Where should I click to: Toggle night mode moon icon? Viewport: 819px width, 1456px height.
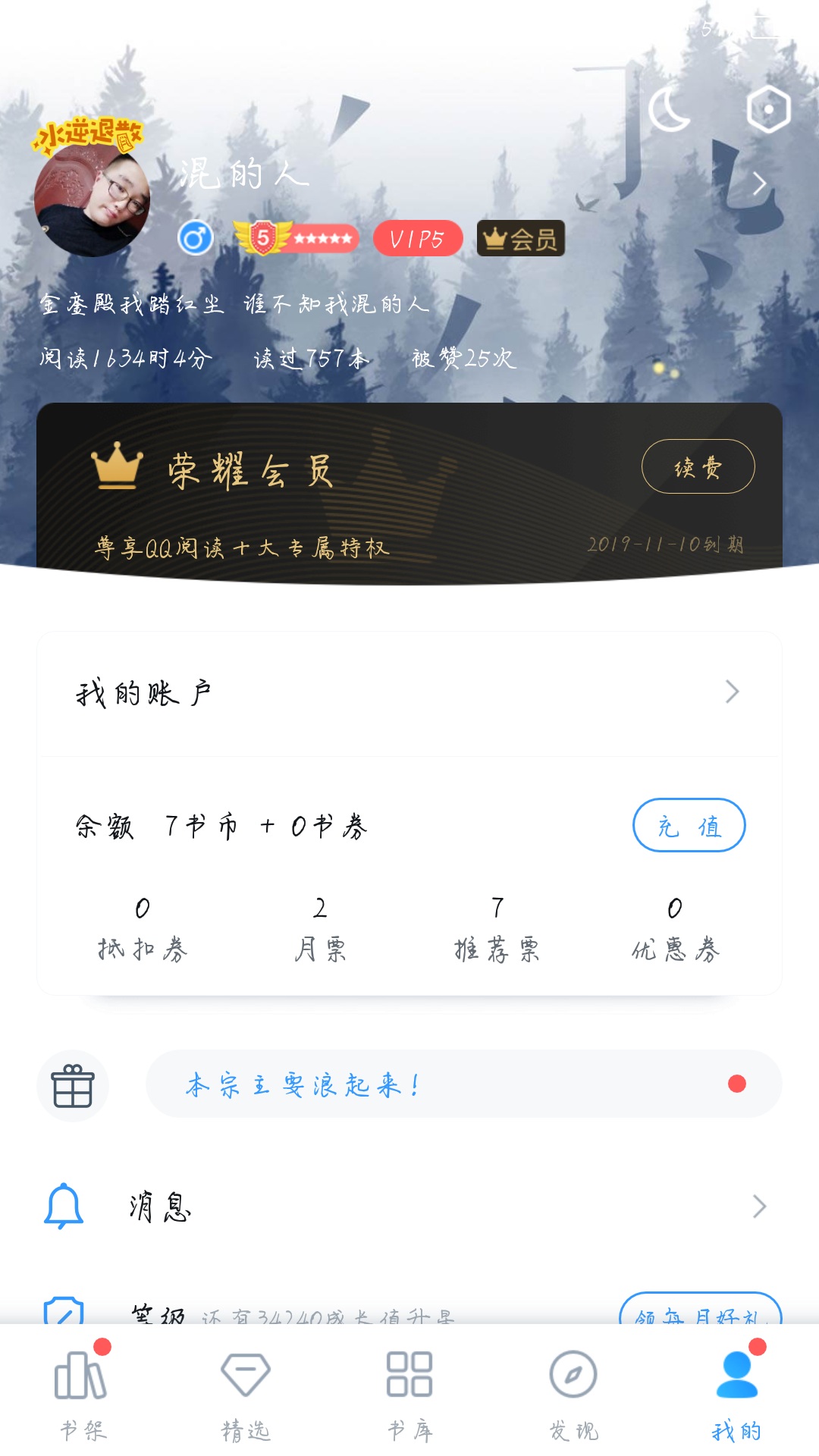[670, 110]
